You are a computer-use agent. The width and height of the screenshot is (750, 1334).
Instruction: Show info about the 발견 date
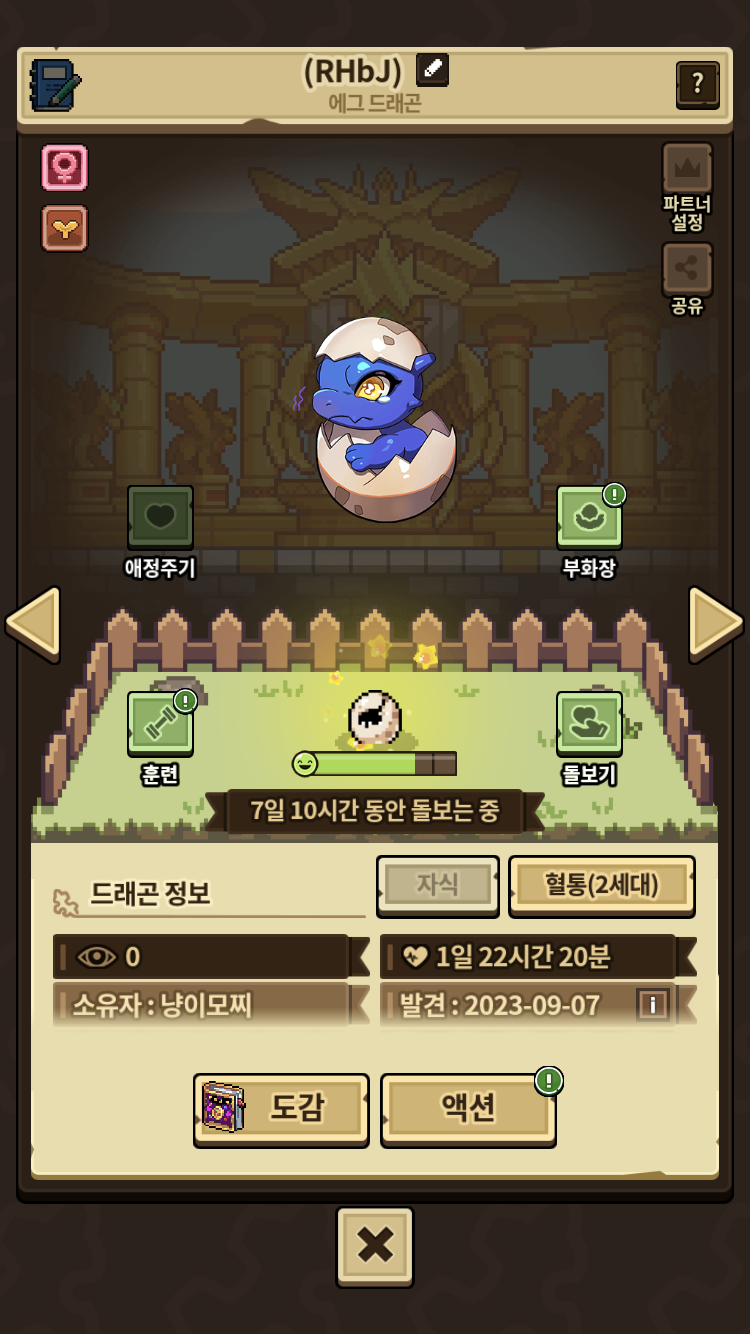point(653,1004)
